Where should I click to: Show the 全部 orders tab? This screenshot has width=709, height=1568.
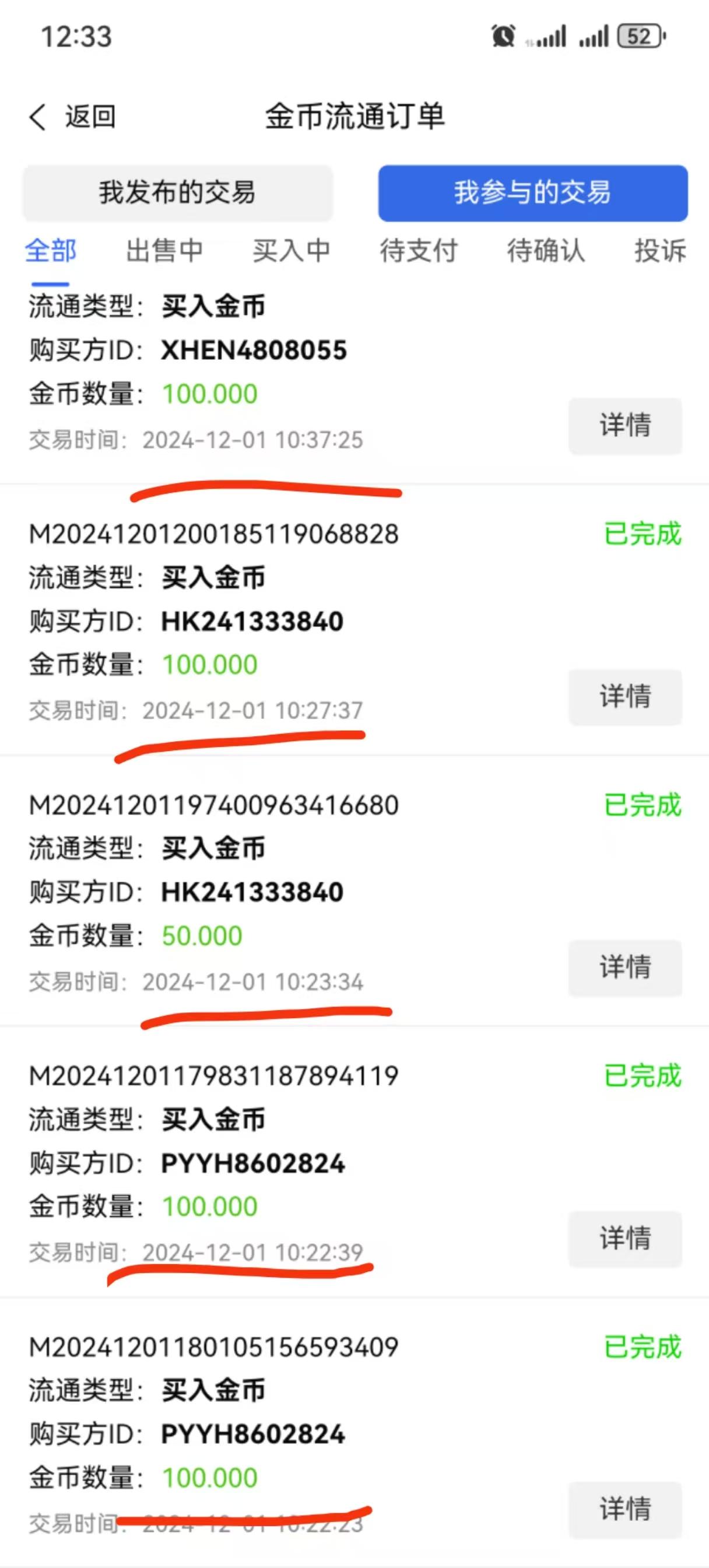[51, 251]
